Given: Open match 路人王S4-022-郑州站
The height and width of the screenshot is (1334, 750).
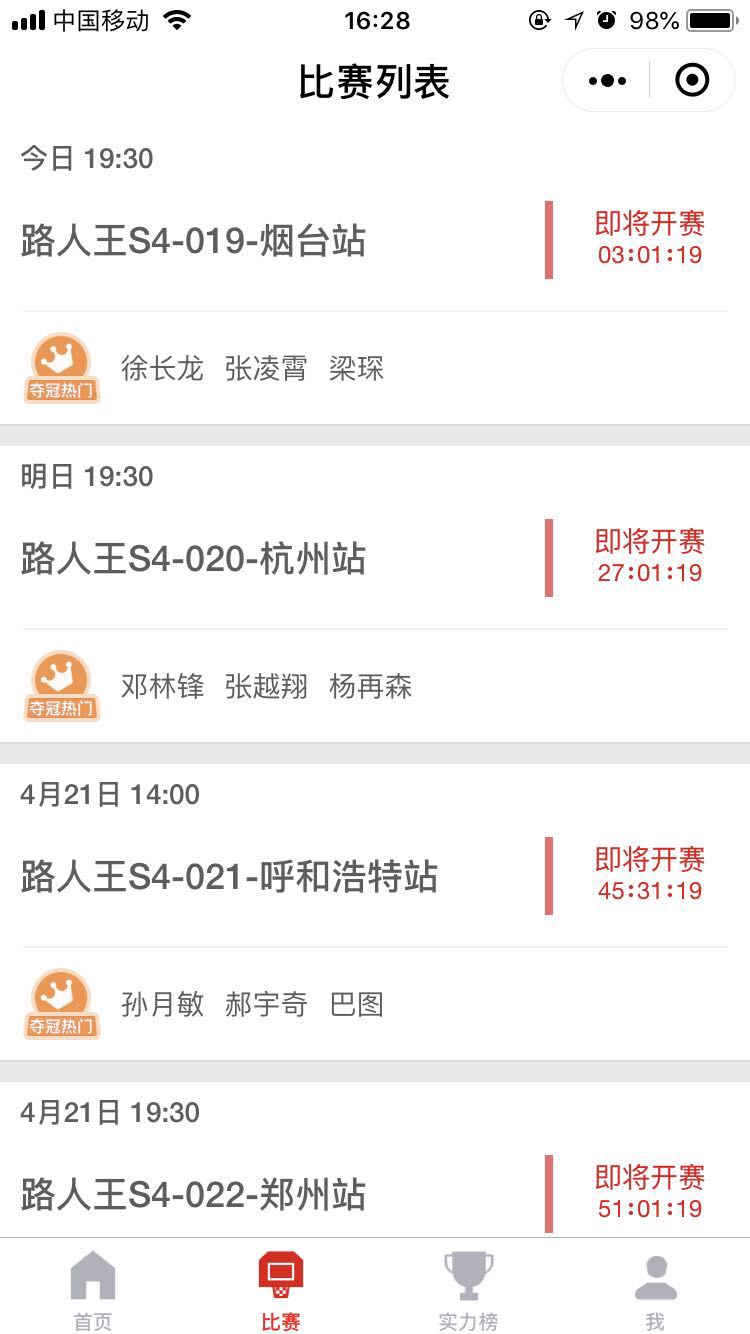Looking at the screenshot, I should [x=193, y=1195].
